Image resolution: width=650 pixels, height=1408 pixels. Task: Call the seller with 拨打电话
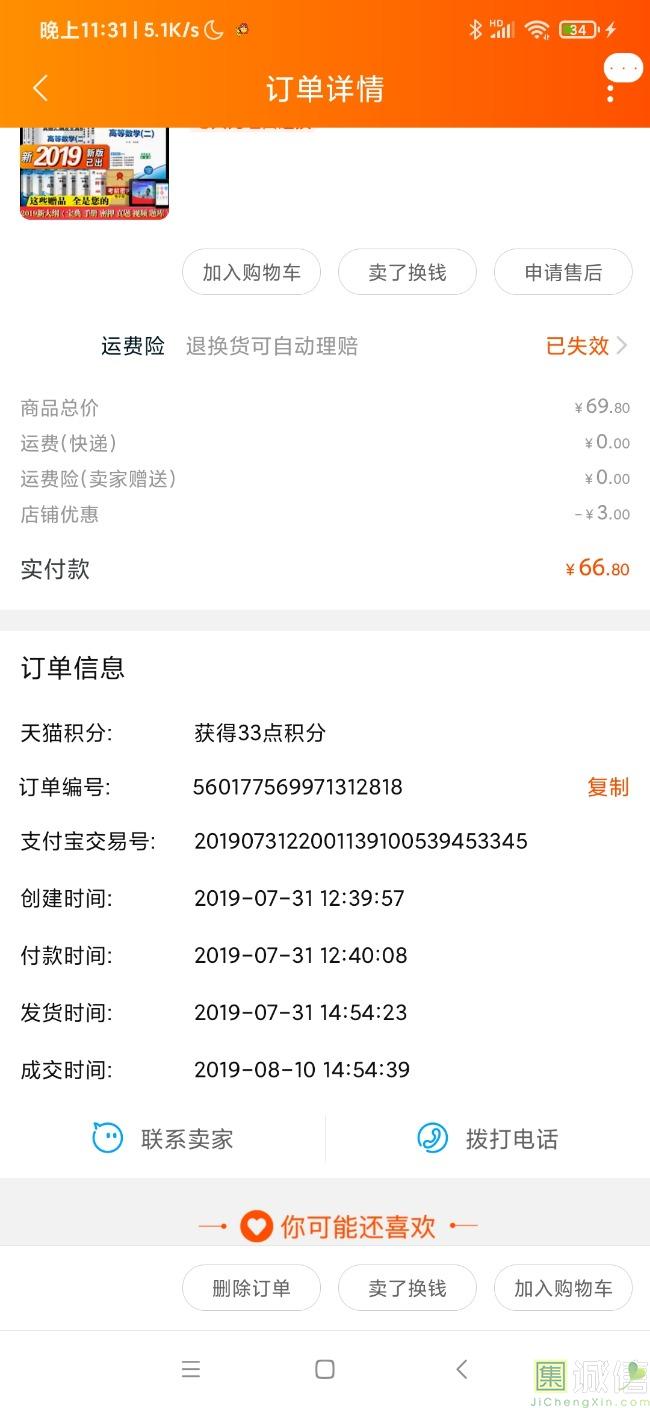[x=488, y=1138]
